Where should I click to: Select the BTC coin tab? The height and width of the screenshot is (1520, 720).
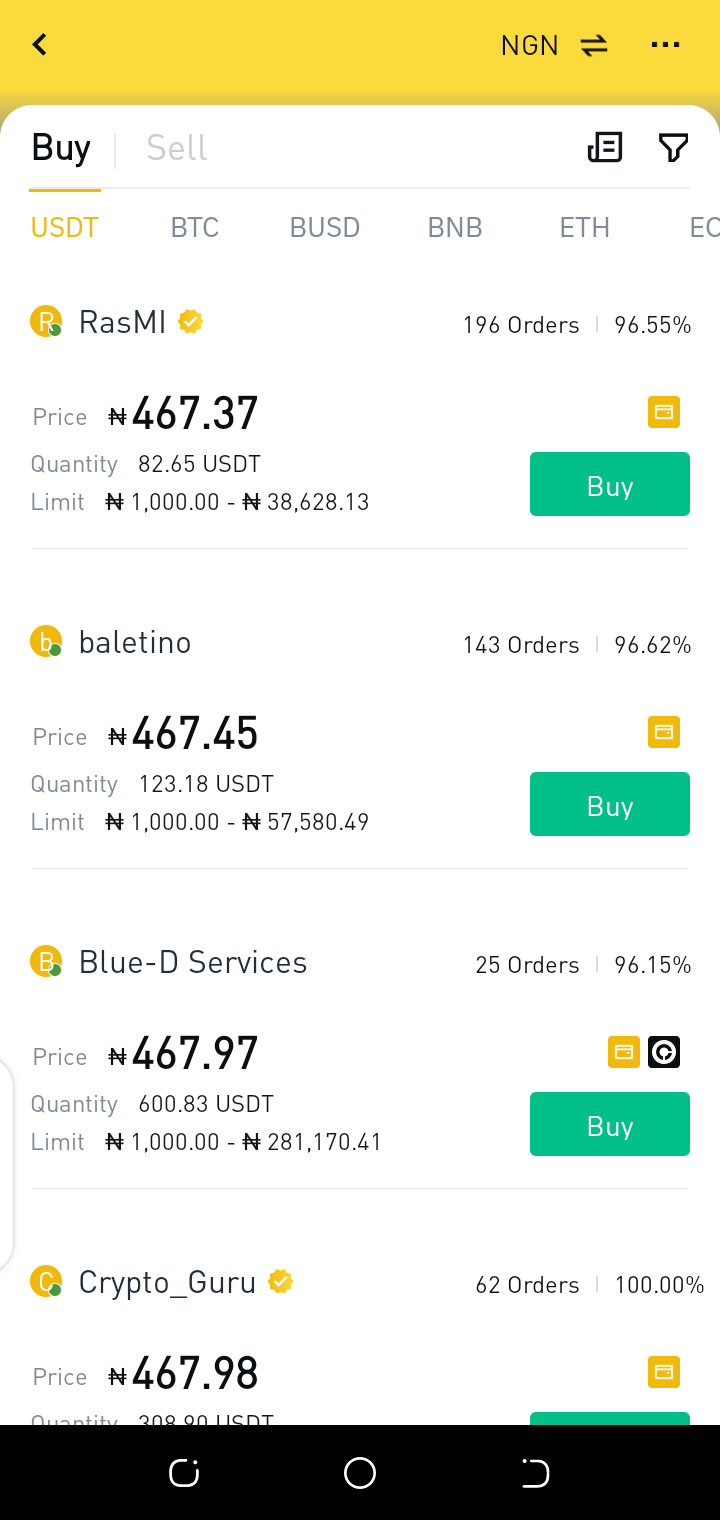(x=195, y=228)
